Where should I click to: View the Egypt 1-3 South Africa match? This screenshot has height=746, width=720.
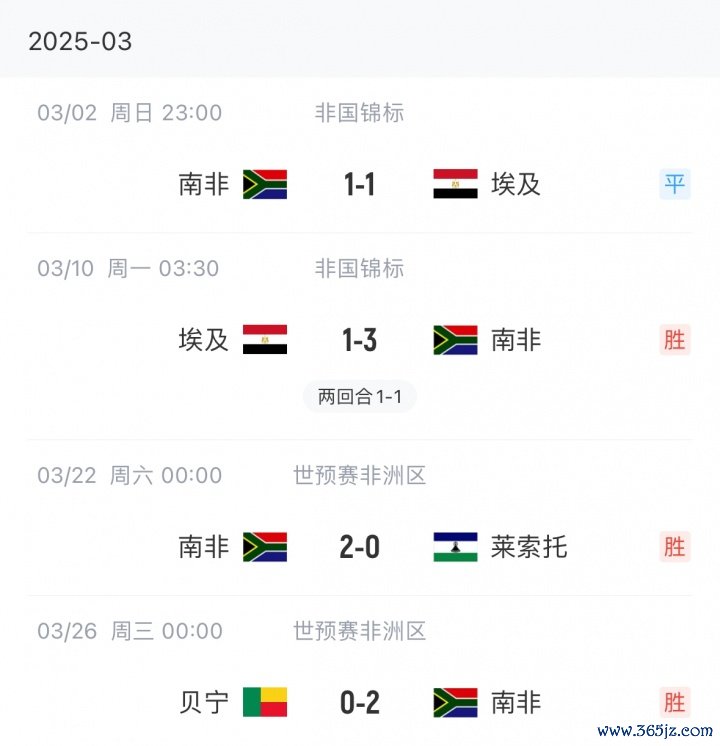point(359,340)
